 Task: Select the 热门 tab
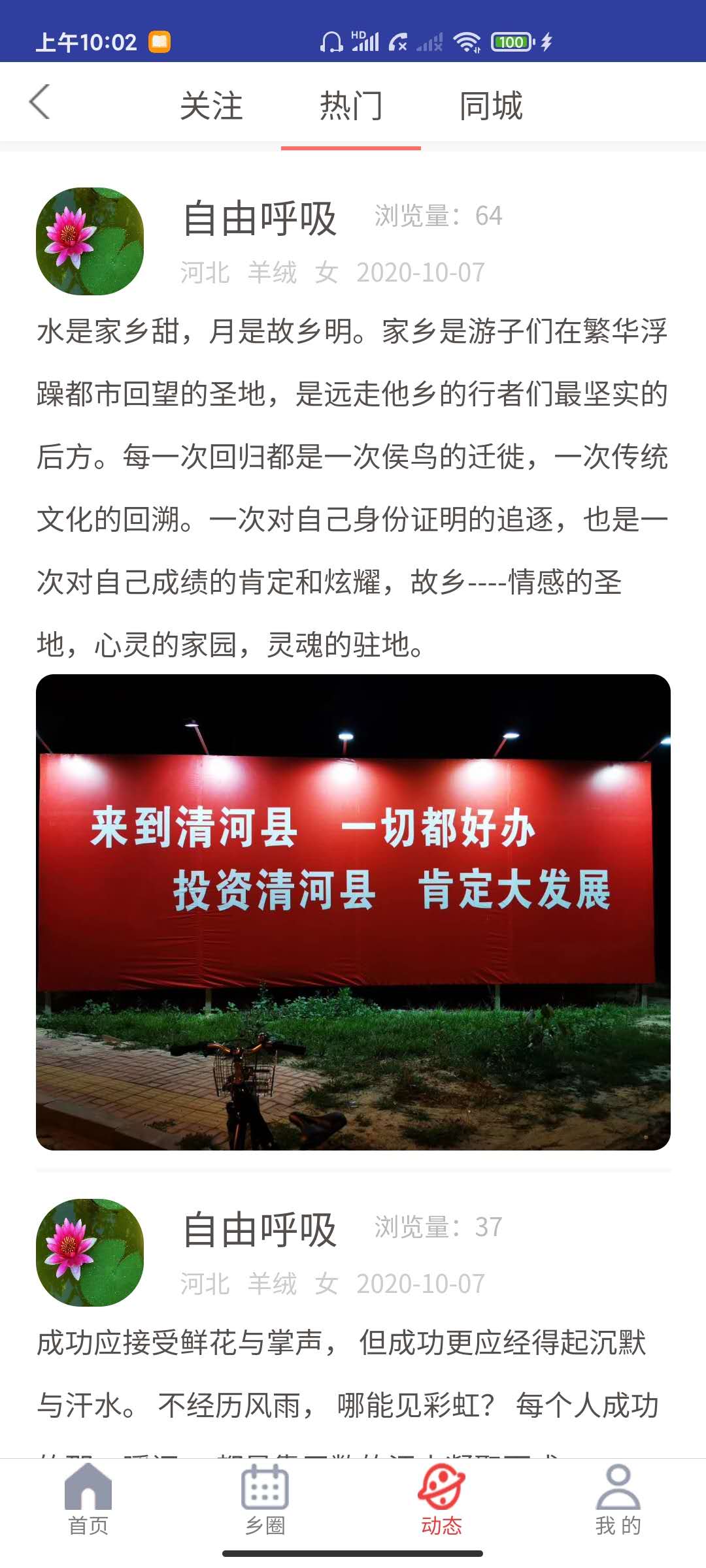point(351,106)
